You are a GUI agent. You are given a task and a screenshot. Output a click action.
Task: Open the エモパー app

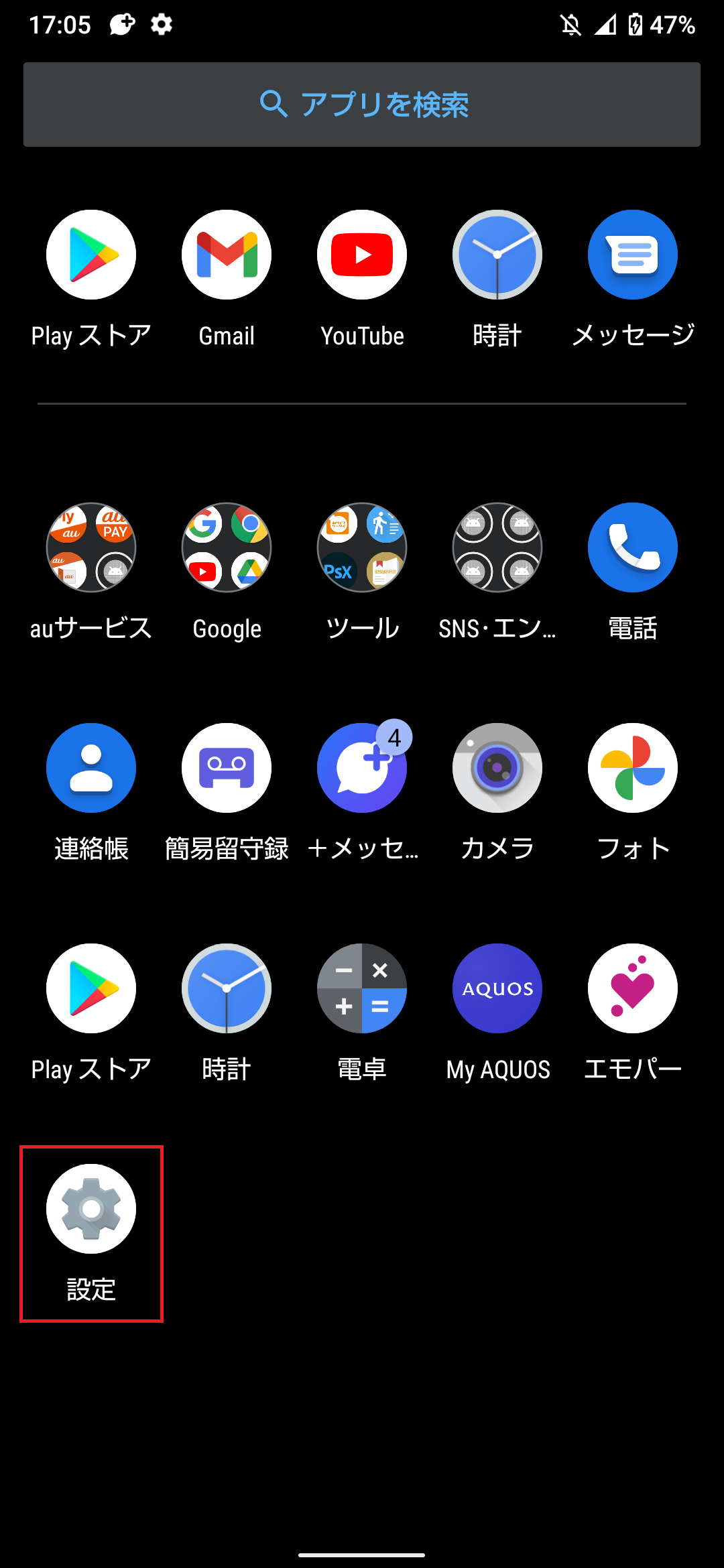click(632, 988)
